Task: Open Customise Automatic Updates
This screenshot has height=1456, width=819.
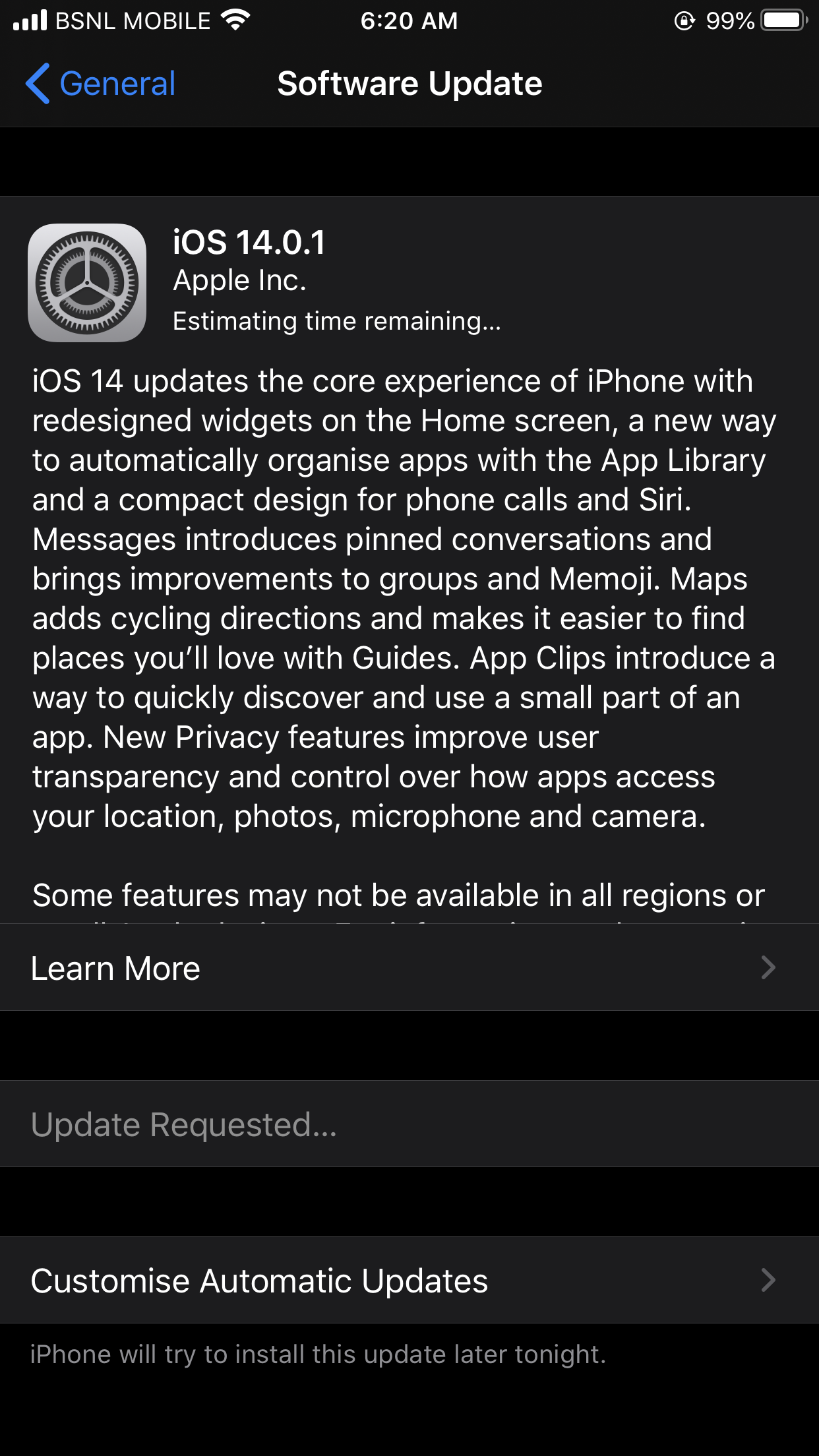Action: [x=409, y=1280]
